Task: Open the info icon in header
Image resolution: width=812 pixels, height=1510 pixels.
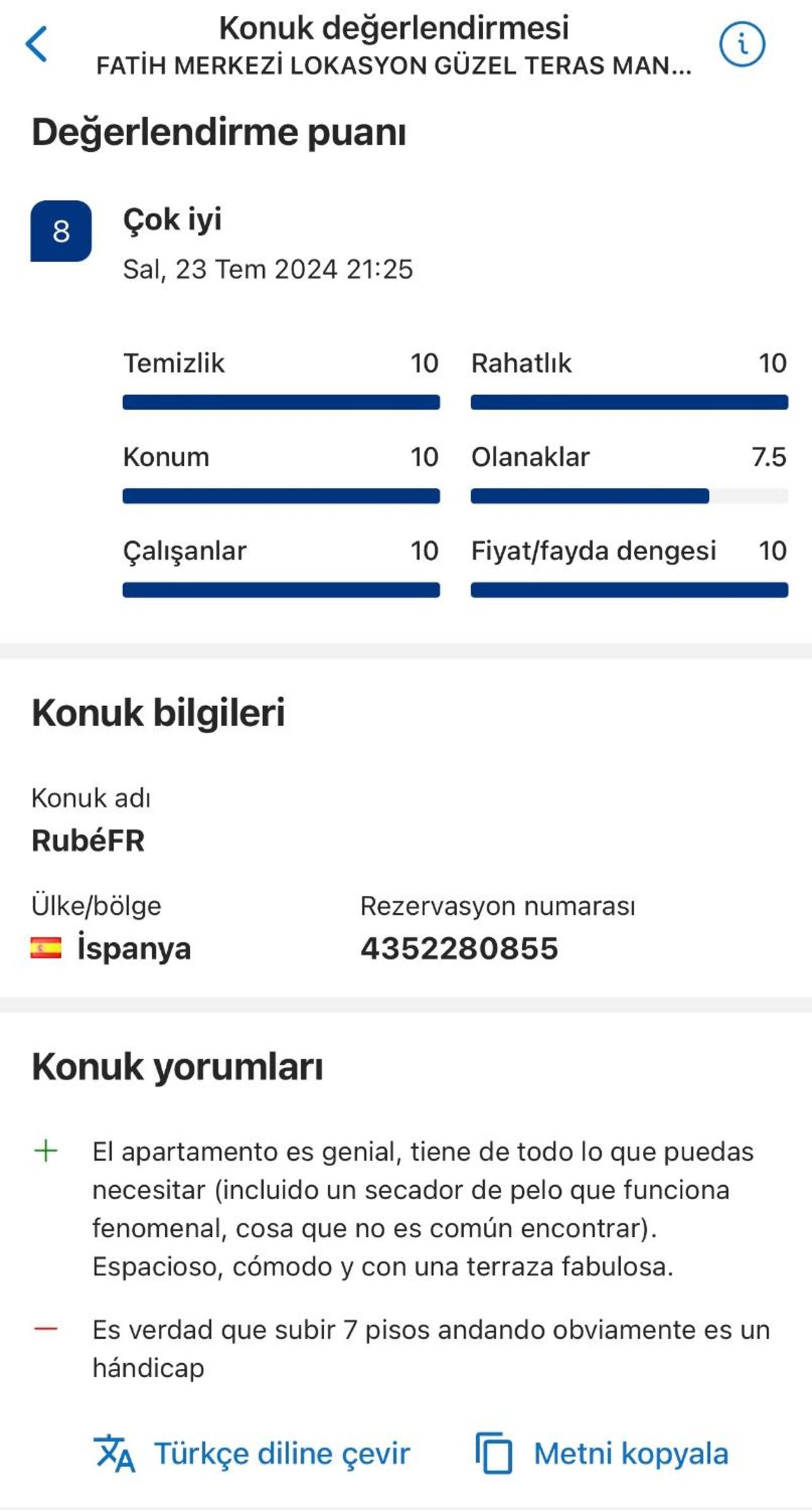Action: click(742, 44)
